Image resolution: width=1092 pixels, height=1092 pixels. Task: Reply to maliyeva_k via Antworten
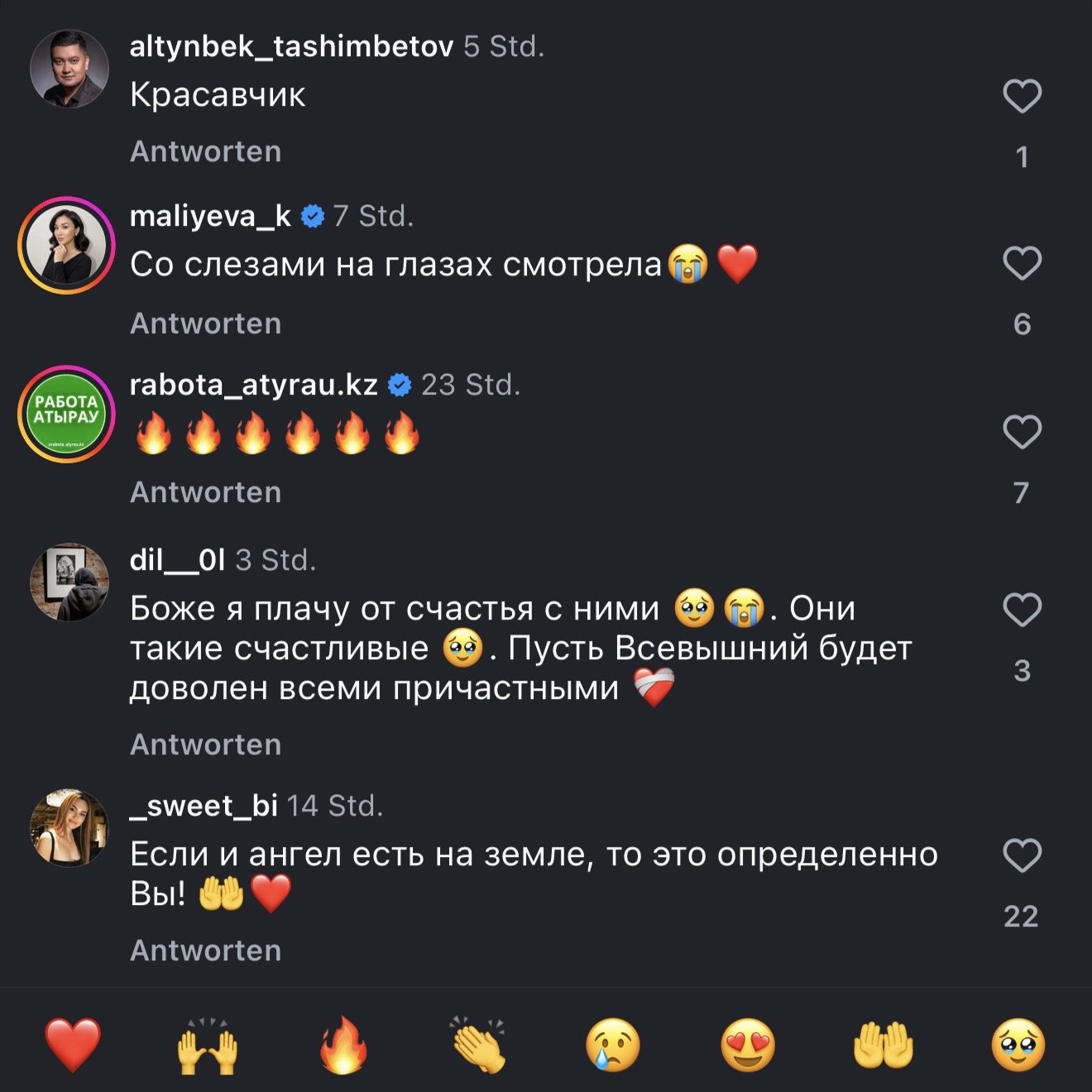(206, 323)
